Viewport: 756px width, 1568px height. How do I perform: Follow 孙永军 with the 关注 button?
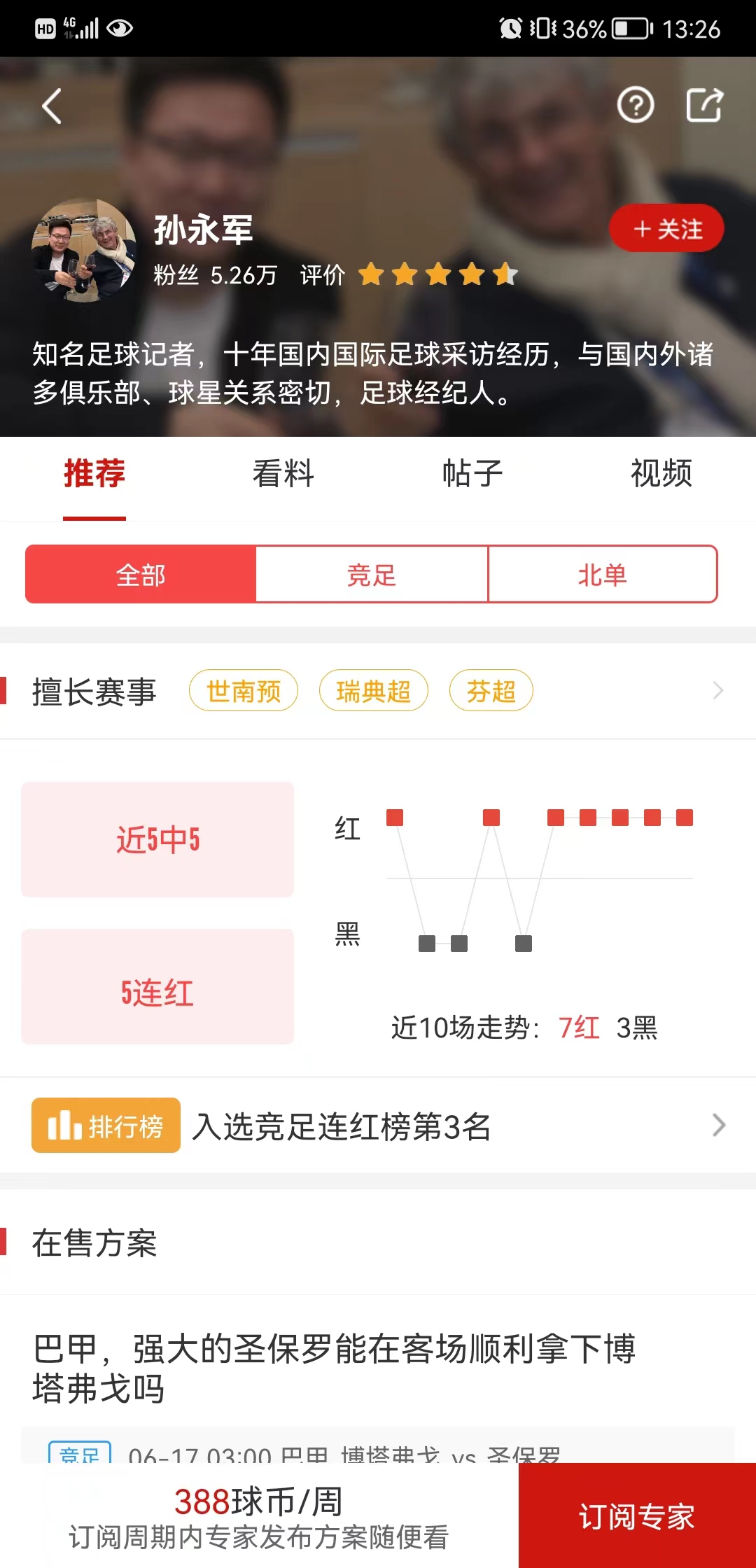click(x=666, y=228)
